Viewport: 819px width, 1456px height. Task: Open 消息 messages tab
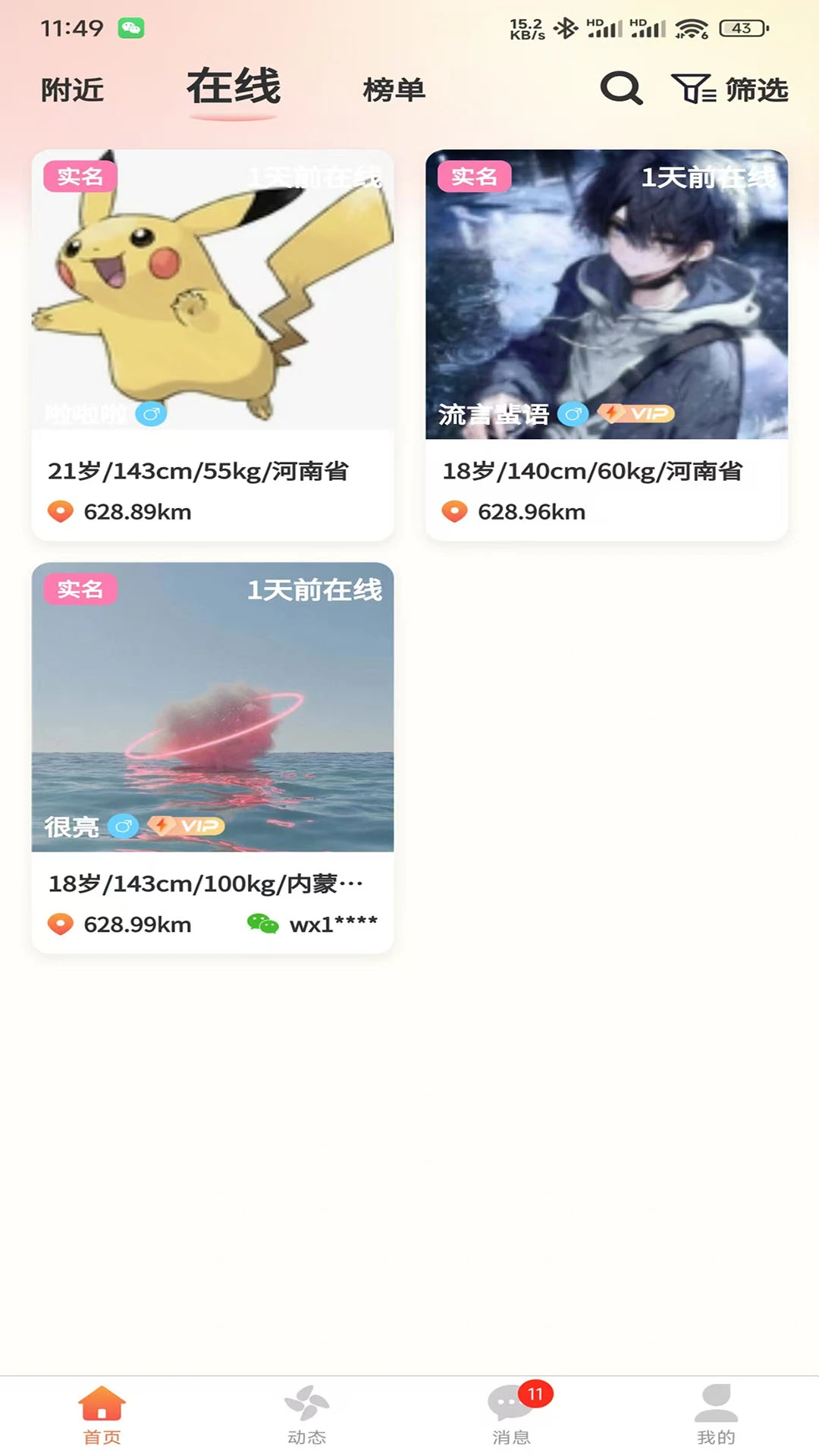click(x=512, y=1415)
